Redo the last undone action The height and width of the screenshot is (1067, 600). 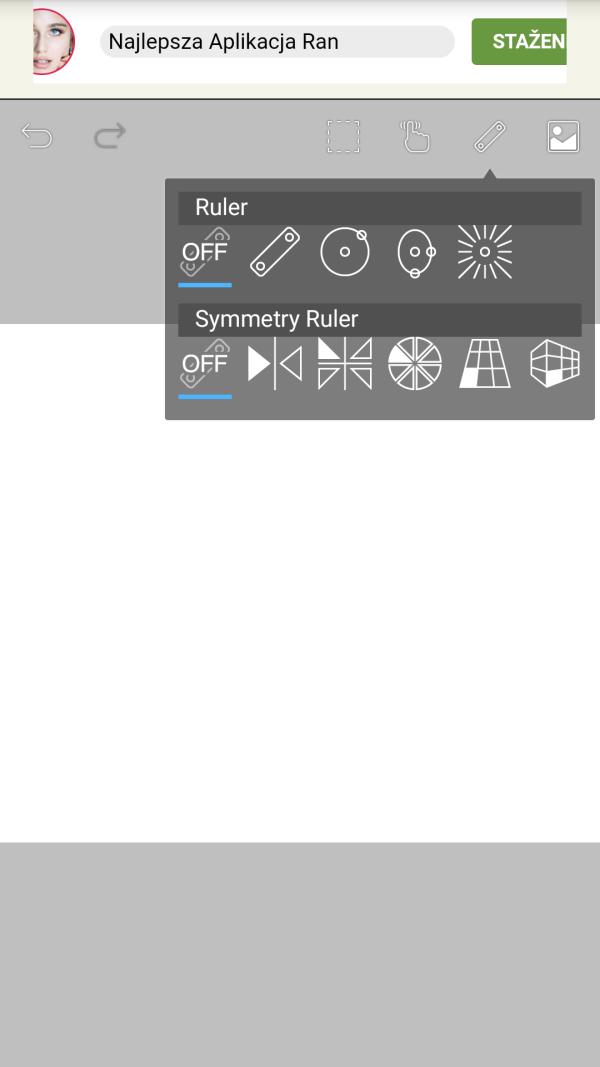click(x=110, y=136)
